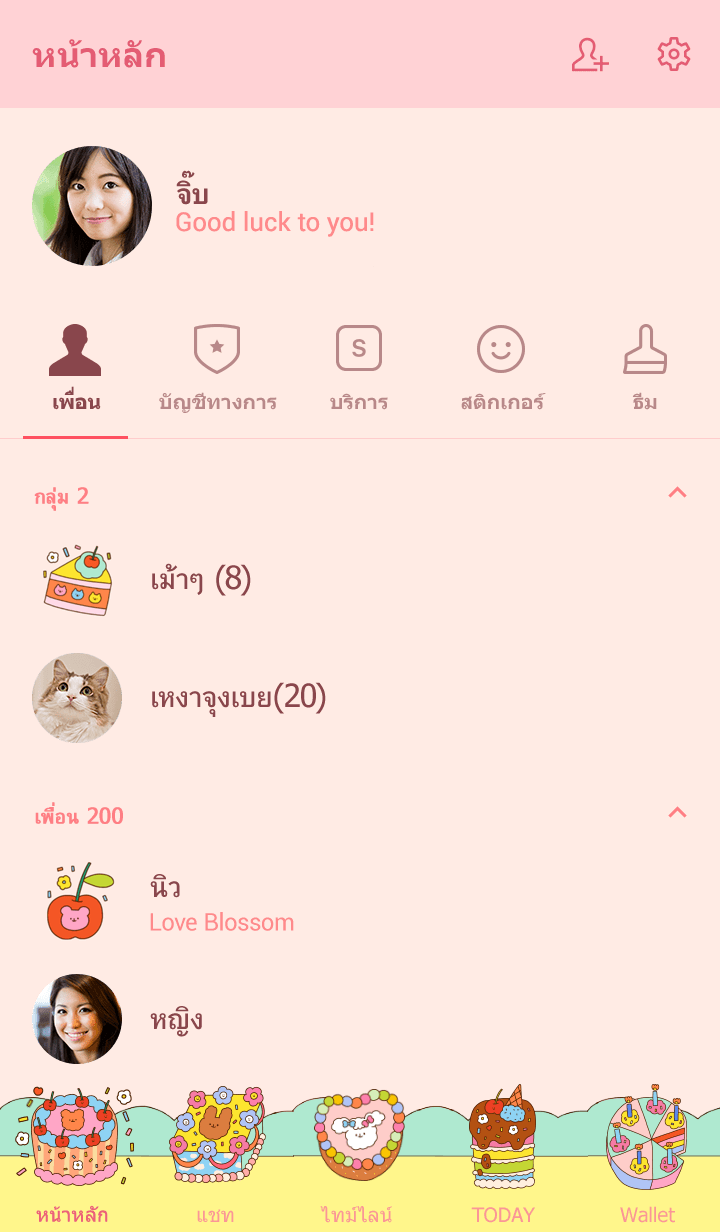720x1232 pixels.
Task: Go to the TODAY tab
Action: [503, 1160]
